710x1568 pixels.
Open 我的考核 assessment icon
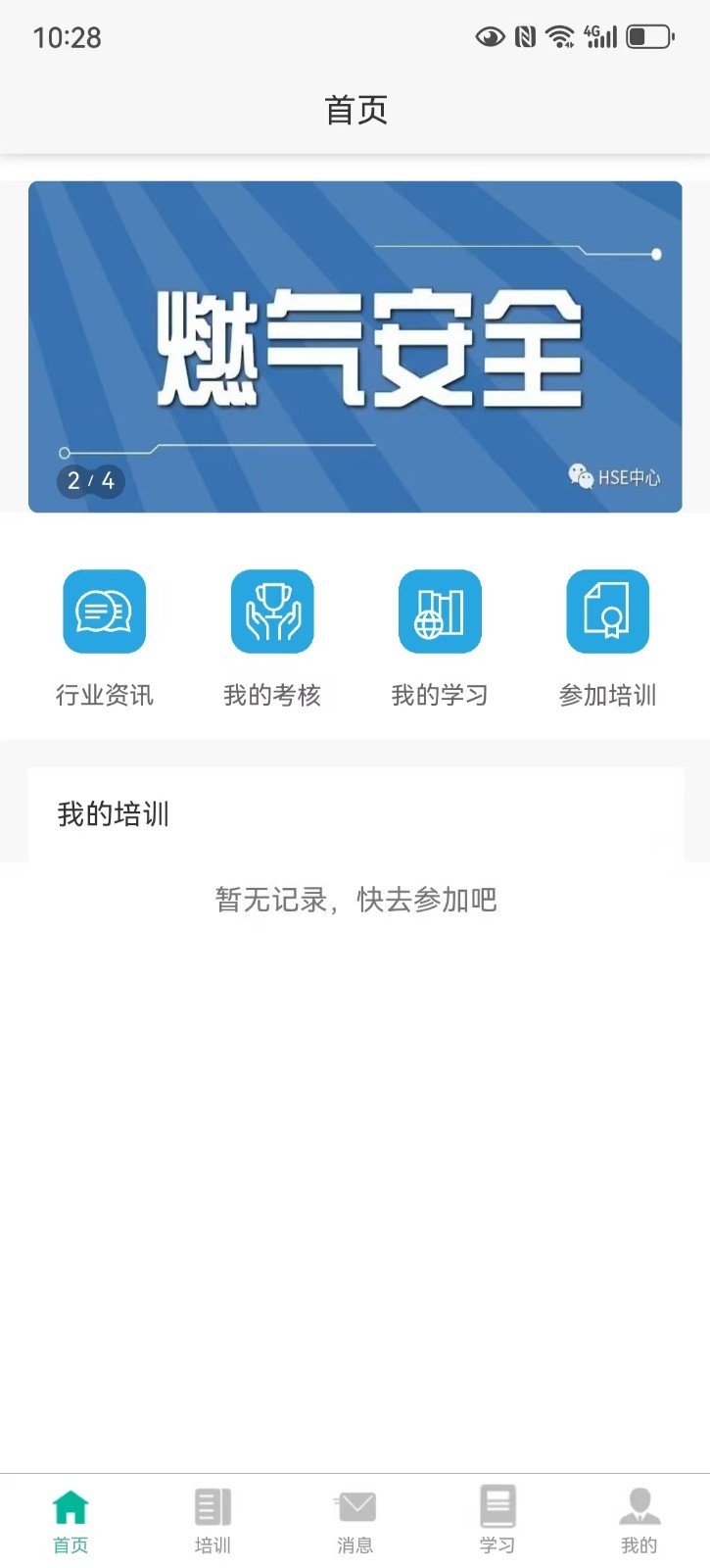coord(271,611)
